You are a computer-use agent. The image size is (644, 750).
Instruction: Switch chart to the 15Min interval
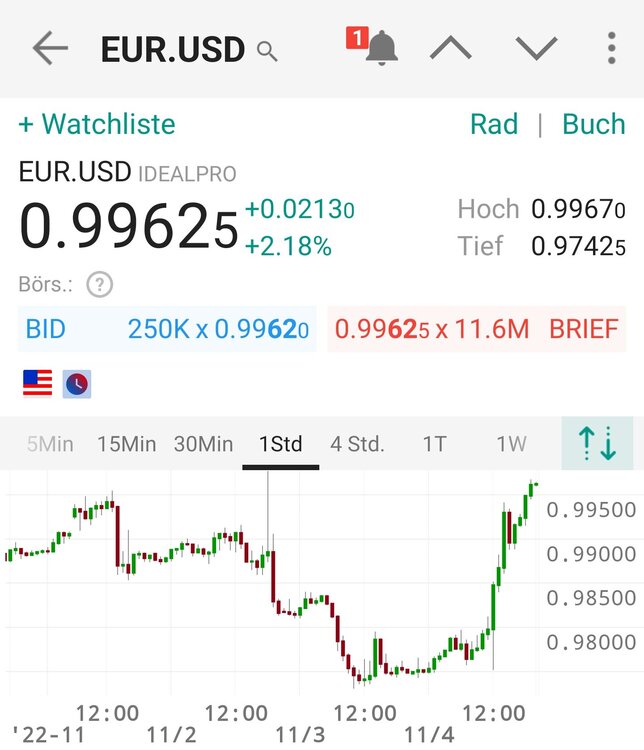tap(126, 444)
